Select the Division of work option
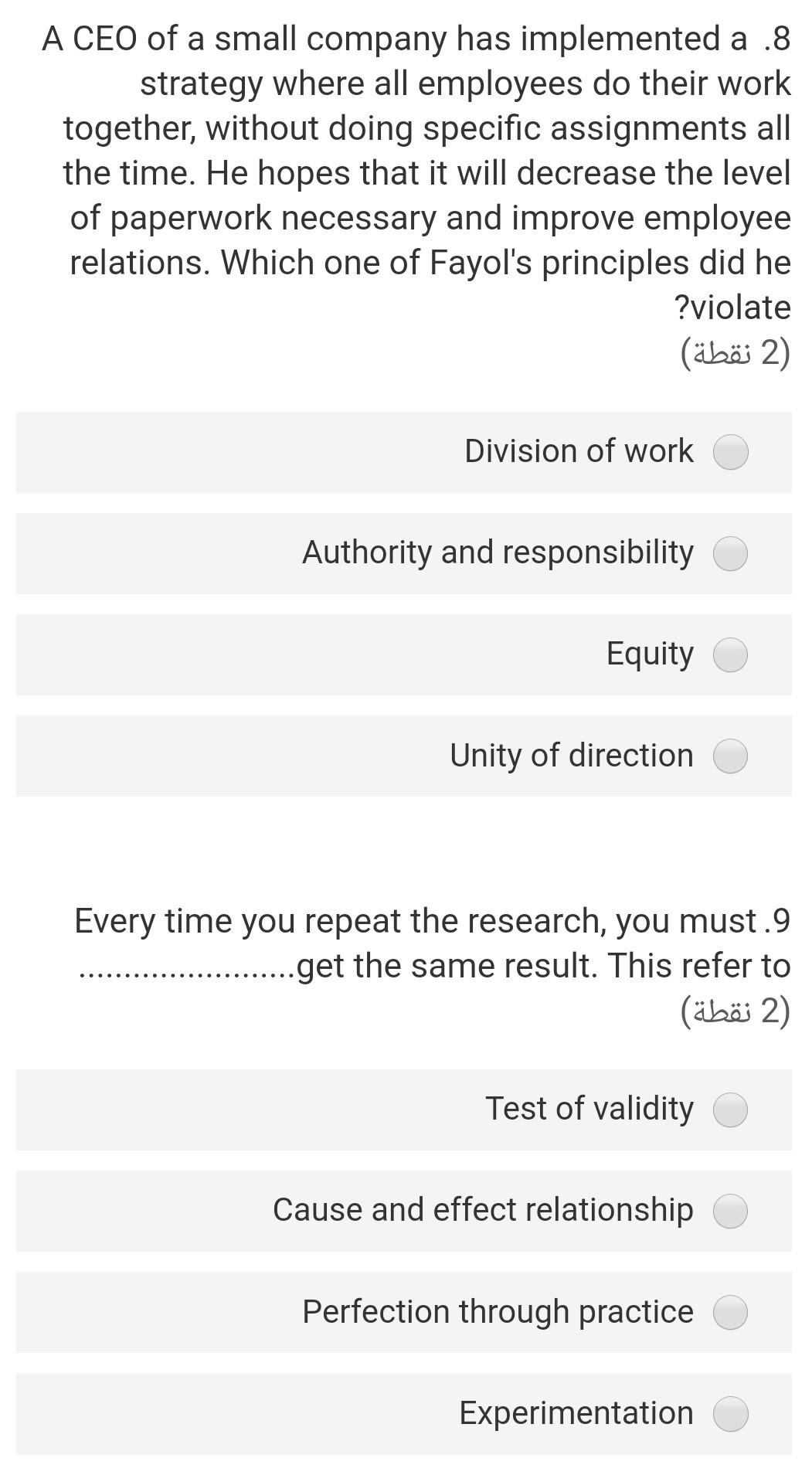 click(730, 452)
